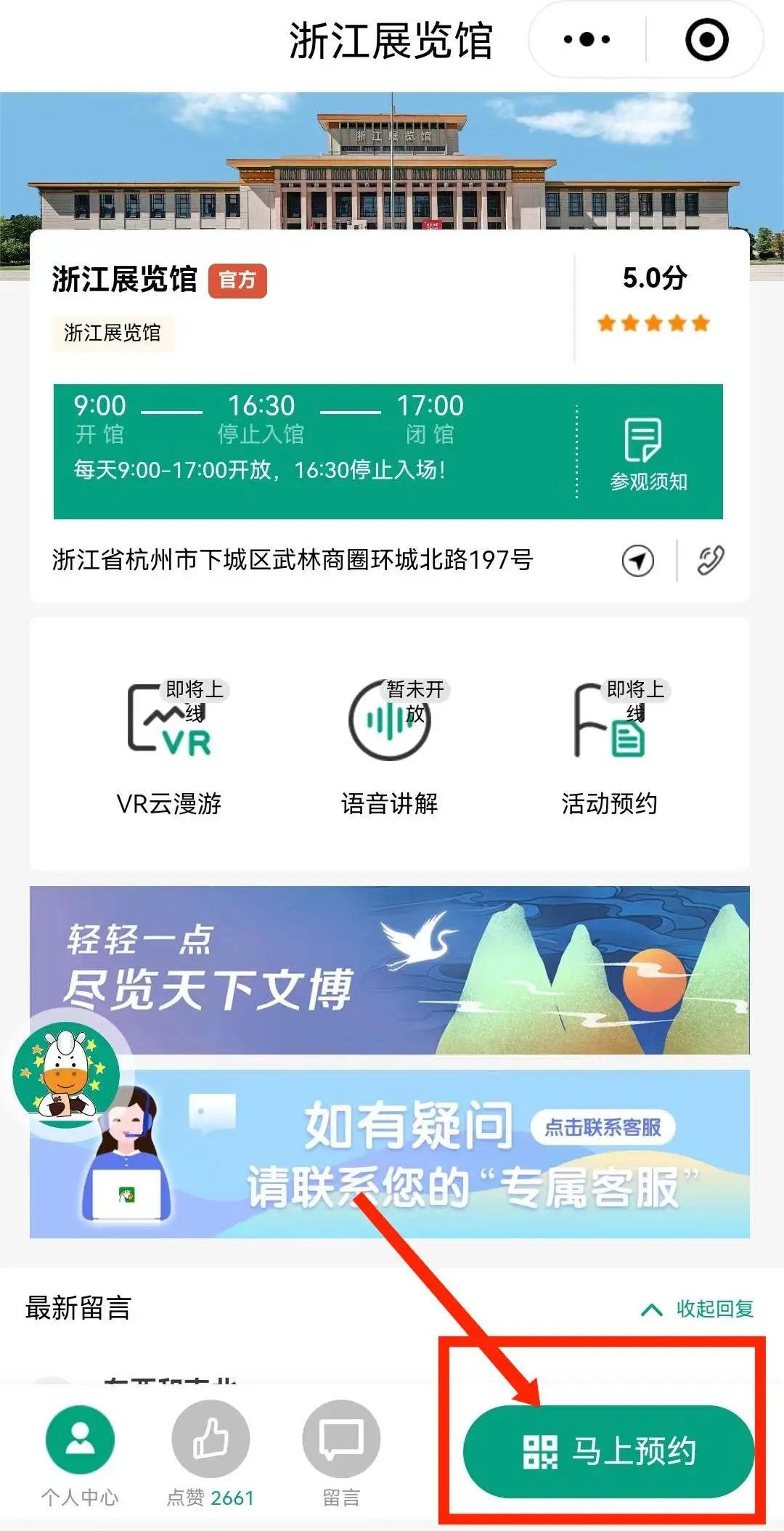Call the museum via the phone icon
Viewport: 784px width, 1531px height.
coord(711,561)
